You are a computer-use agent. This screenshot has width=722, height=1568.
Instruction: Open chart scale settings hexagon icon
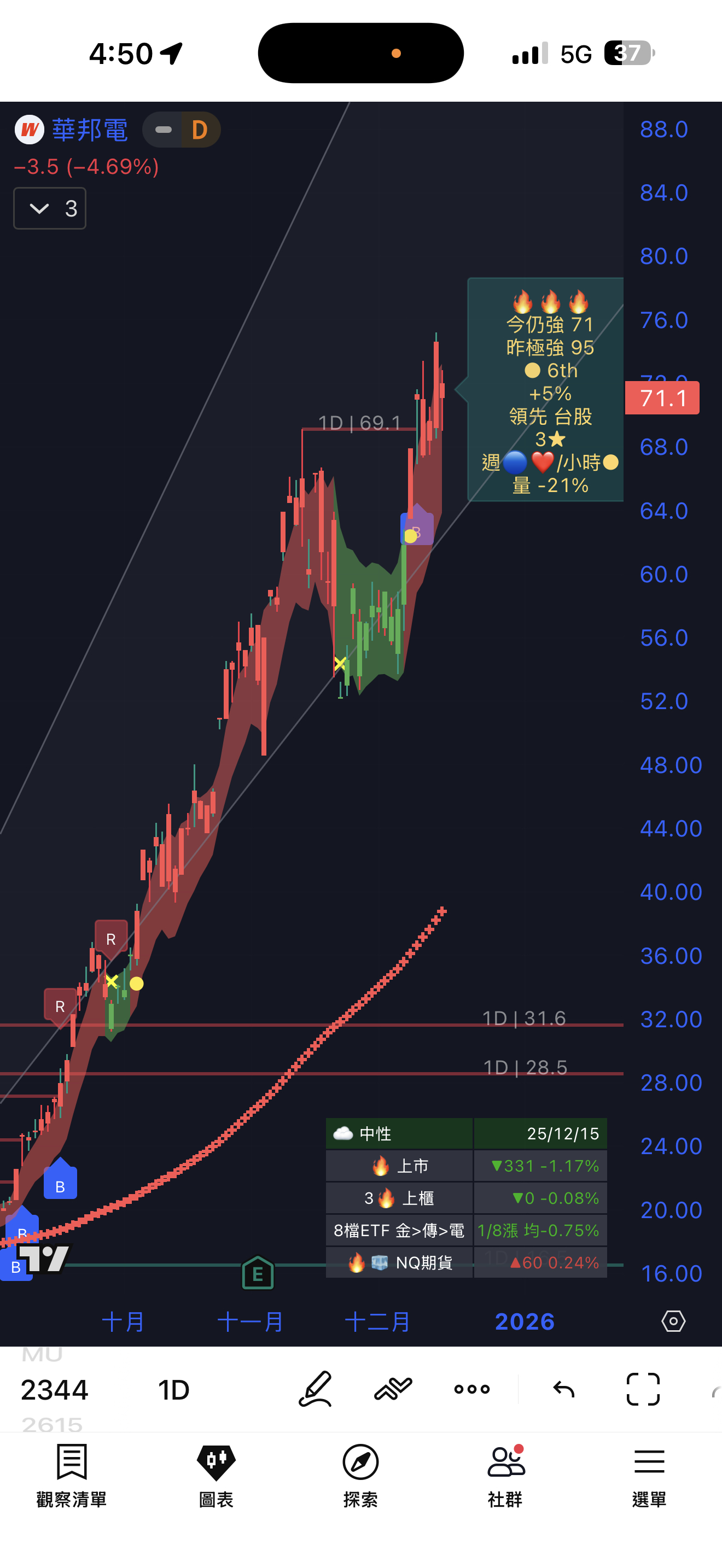(x=673, y=1321)
